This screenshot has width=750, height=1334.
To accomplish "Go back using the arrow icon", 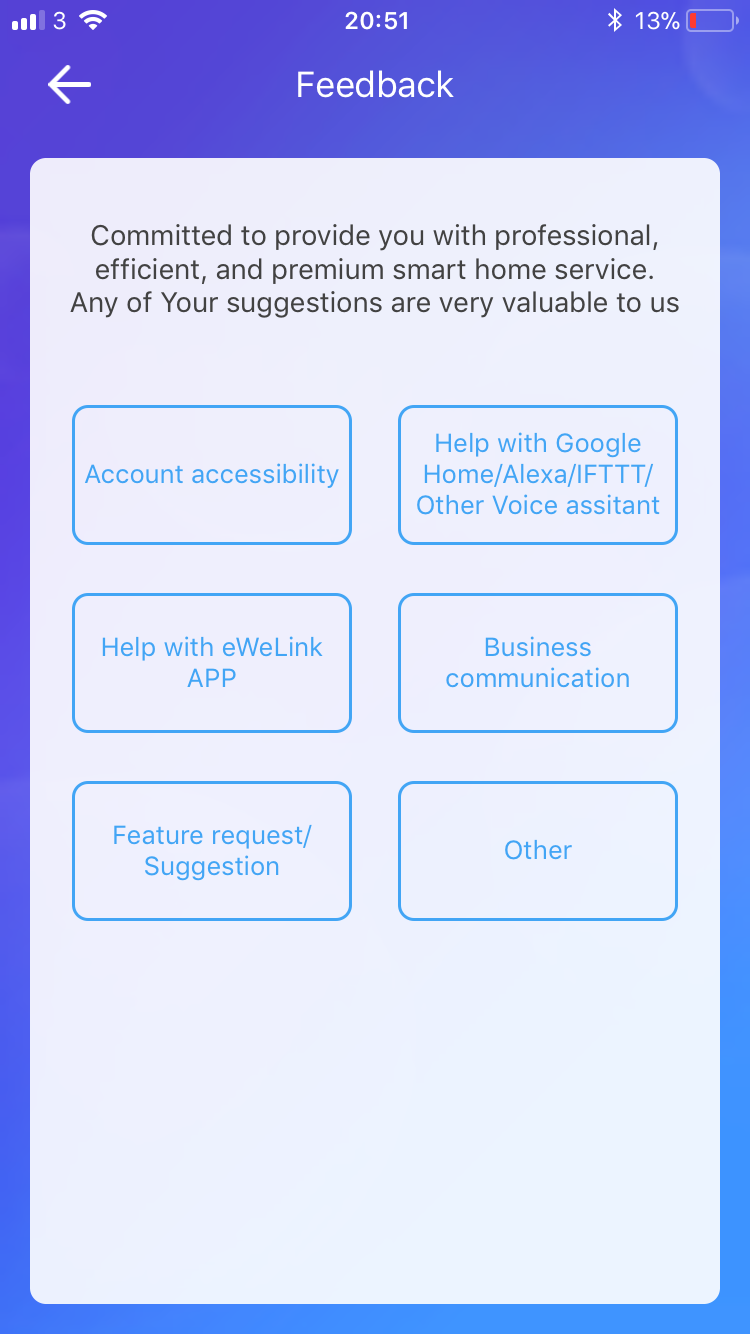I will click(69, 85).
